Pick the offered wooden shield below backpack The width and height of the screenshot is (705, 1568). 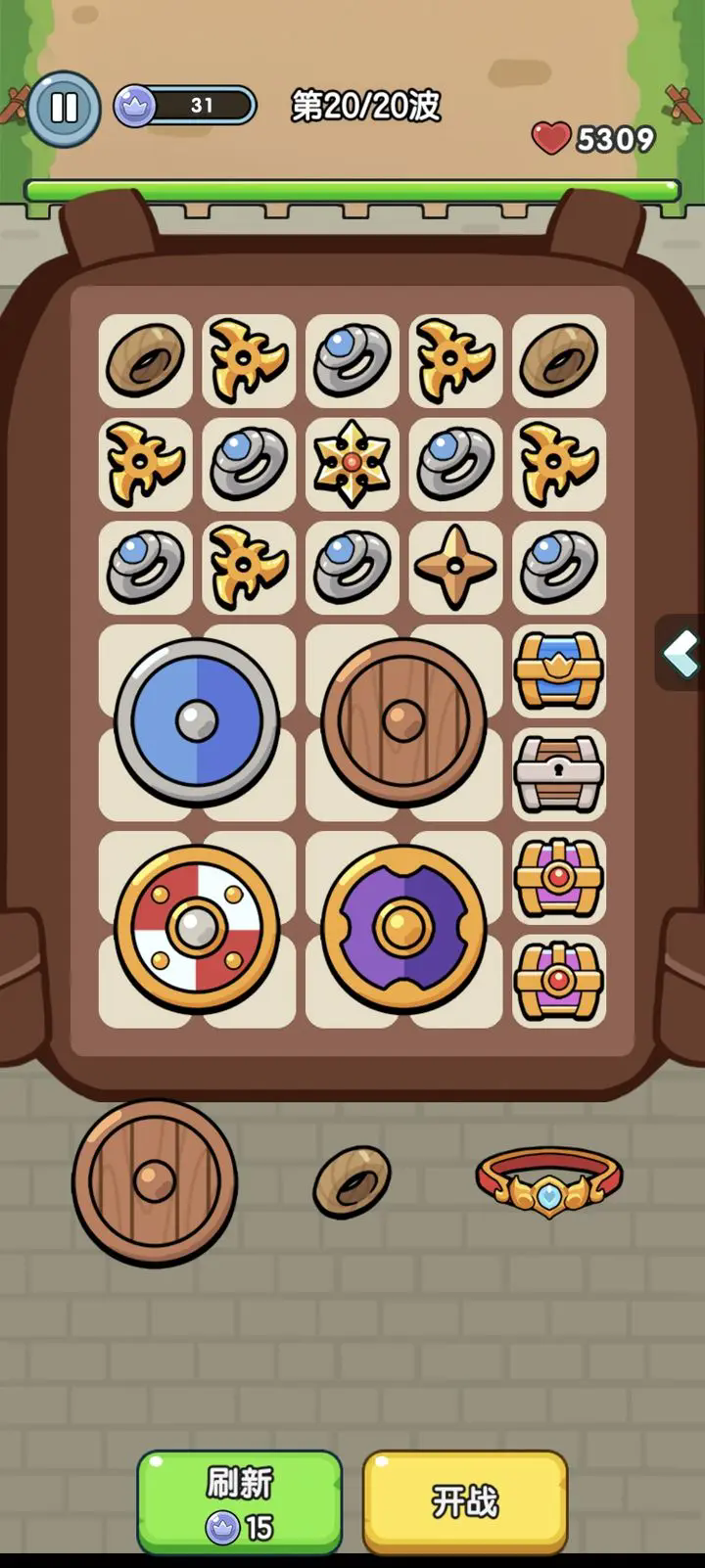(155, 1181)
